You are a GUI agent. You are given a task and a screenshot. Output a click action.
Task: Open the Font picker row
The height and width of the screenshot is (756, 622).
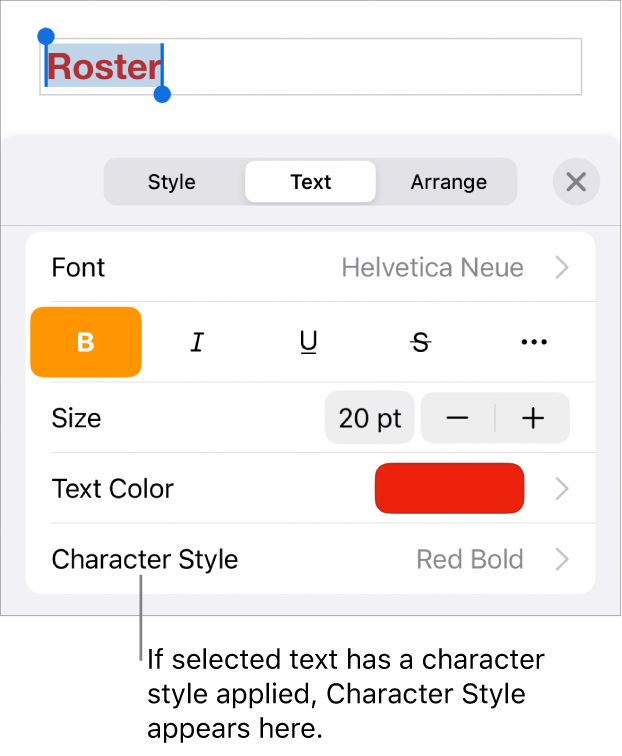(310, 268)
